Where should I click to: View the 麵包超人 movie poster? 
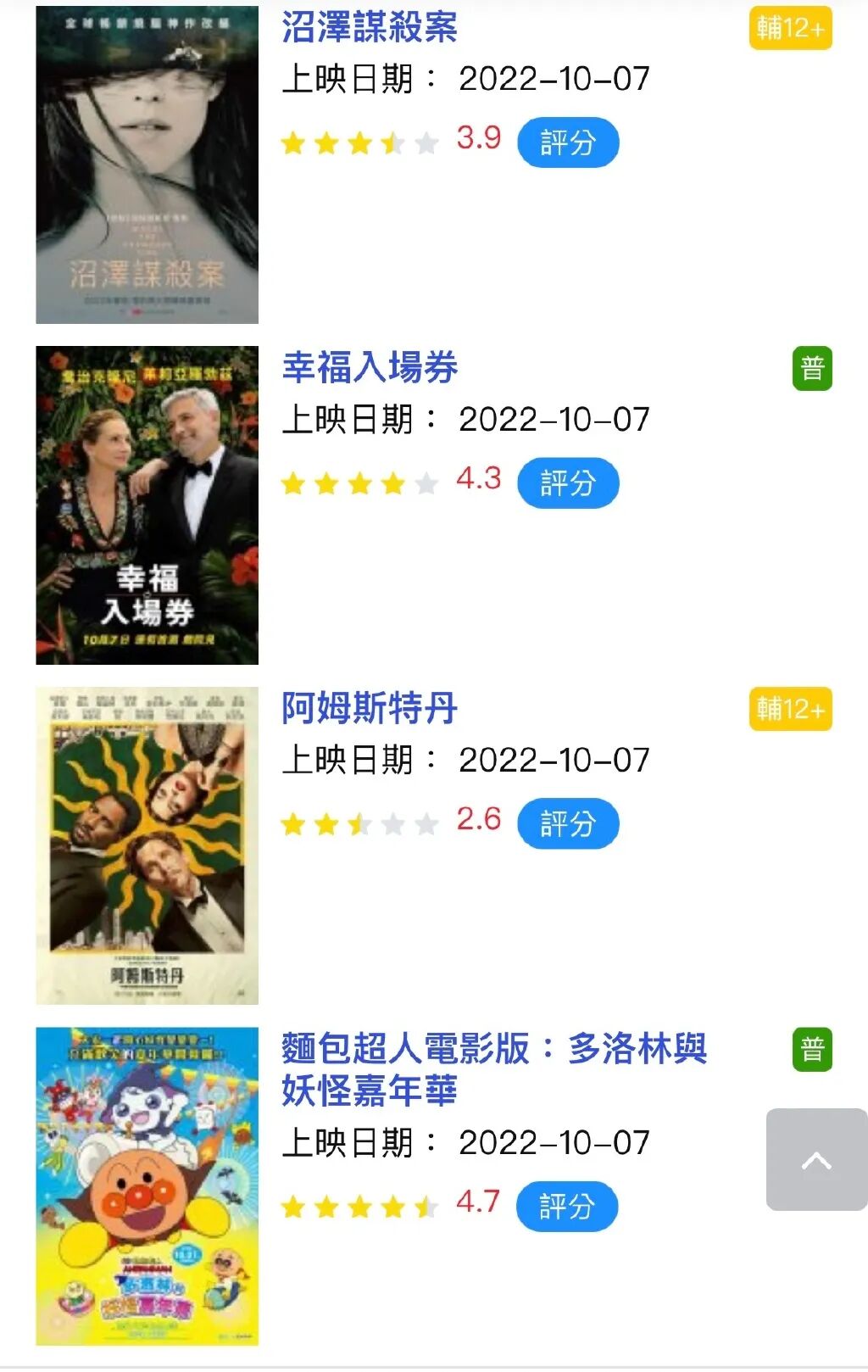(x=147, y=1185)
